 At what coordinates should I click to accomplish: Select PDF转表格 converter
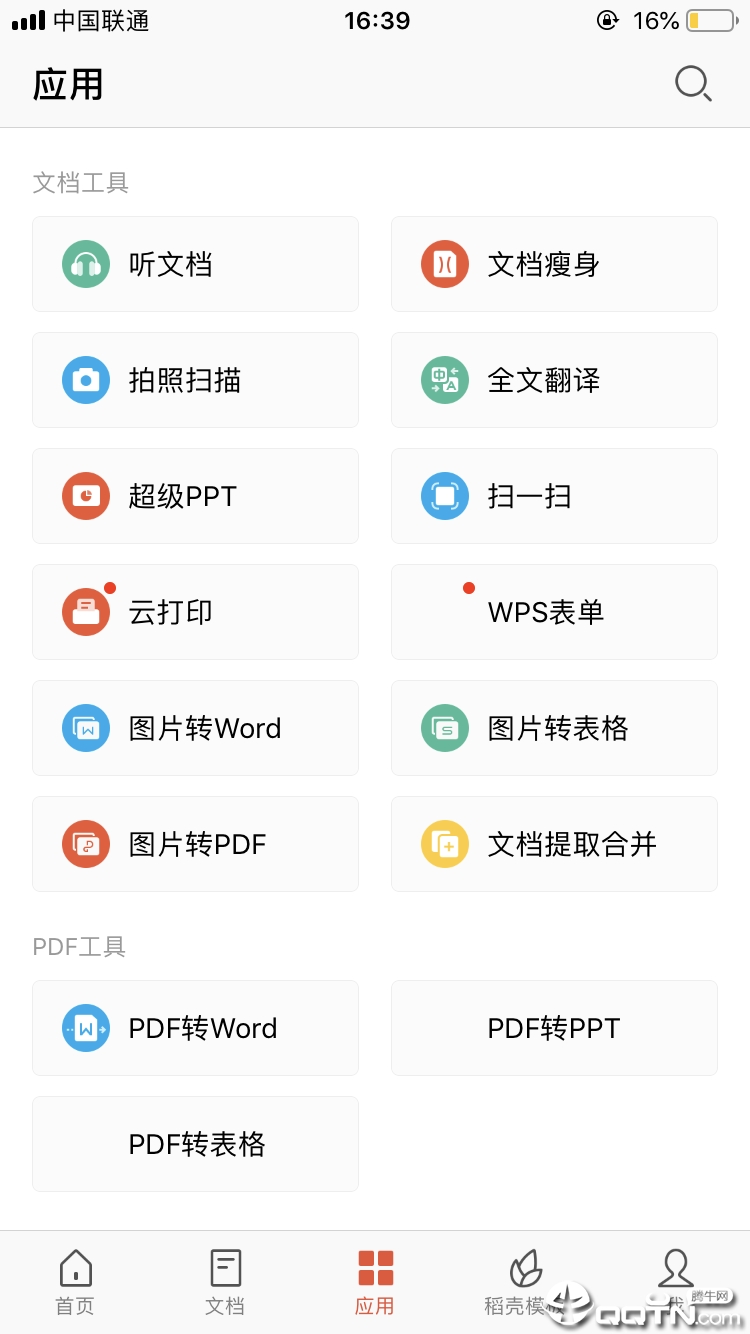195,1144
